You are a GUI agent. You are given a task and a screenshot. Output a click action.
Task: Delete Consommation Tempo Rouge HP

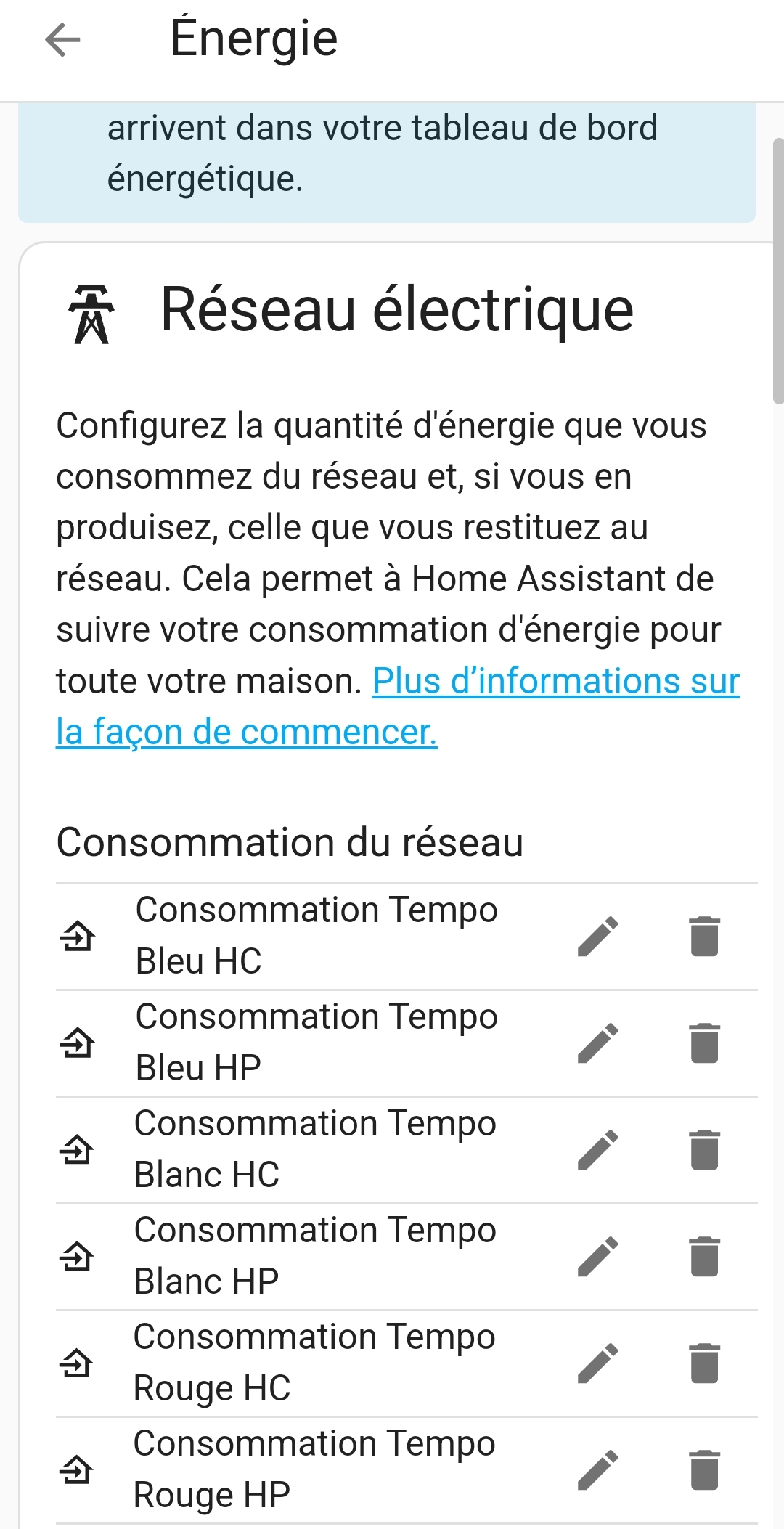pos(704,1470)
